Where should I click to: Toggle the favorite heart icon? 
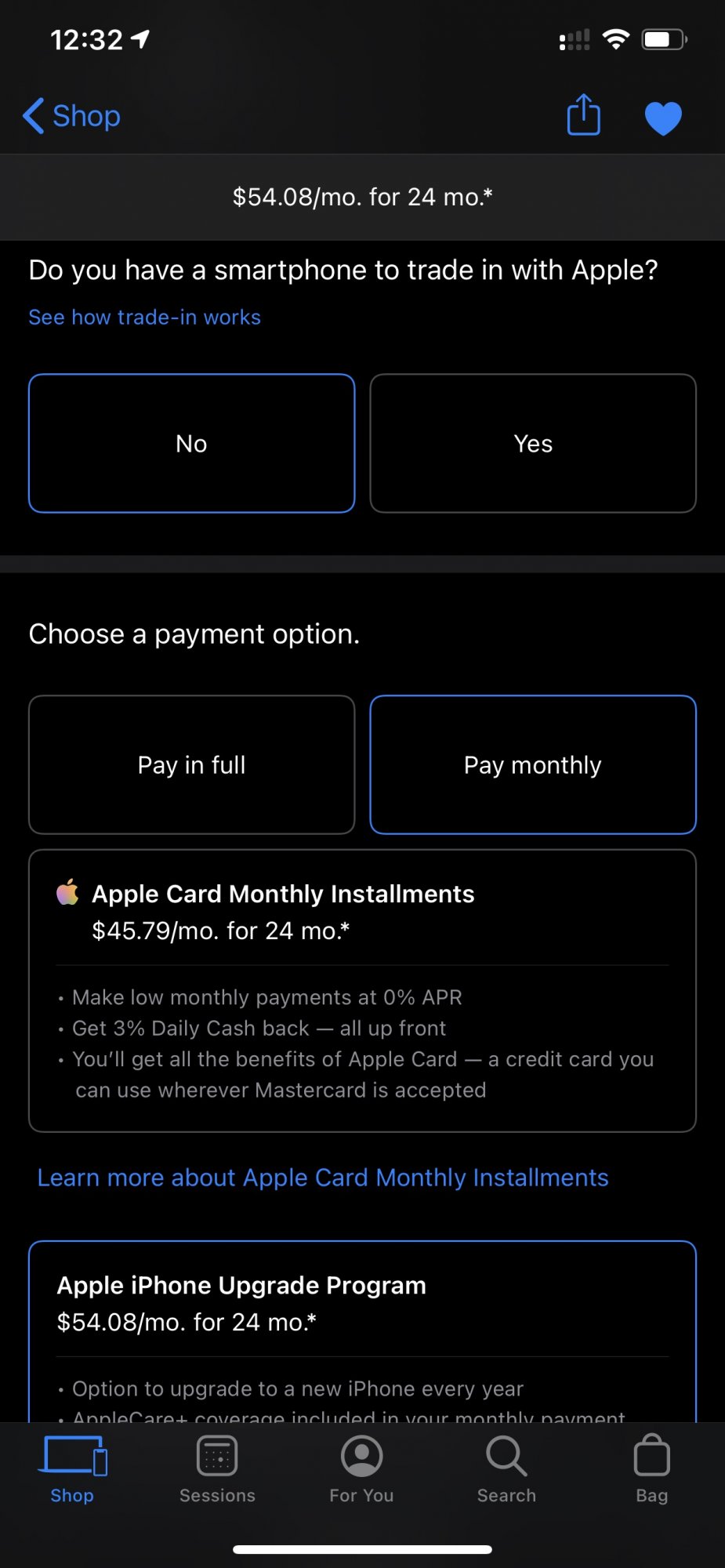663,118
